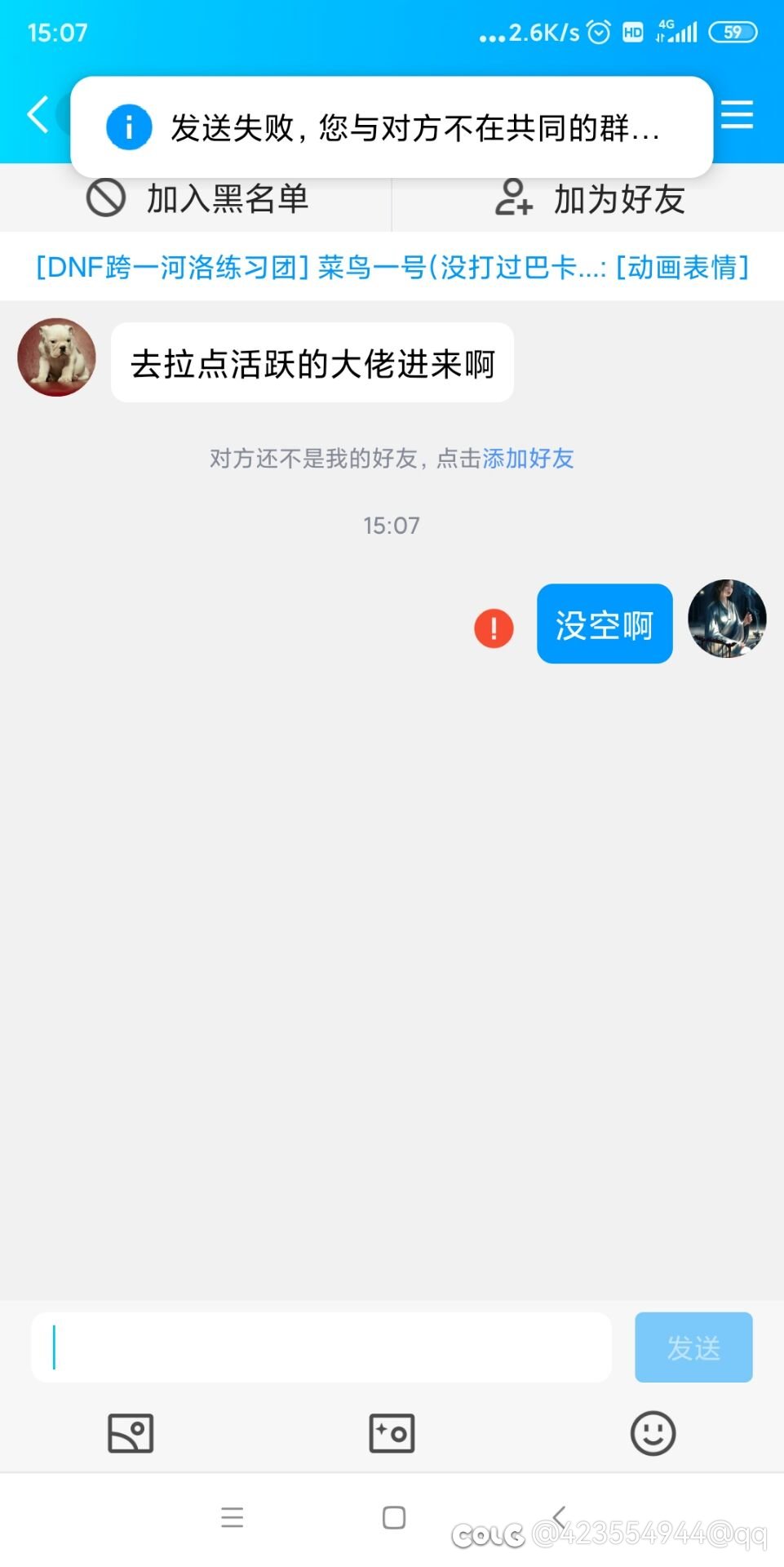Open the chat menu at top right
This screenshot has height=1567, width=784.
(x=737, y=114)
